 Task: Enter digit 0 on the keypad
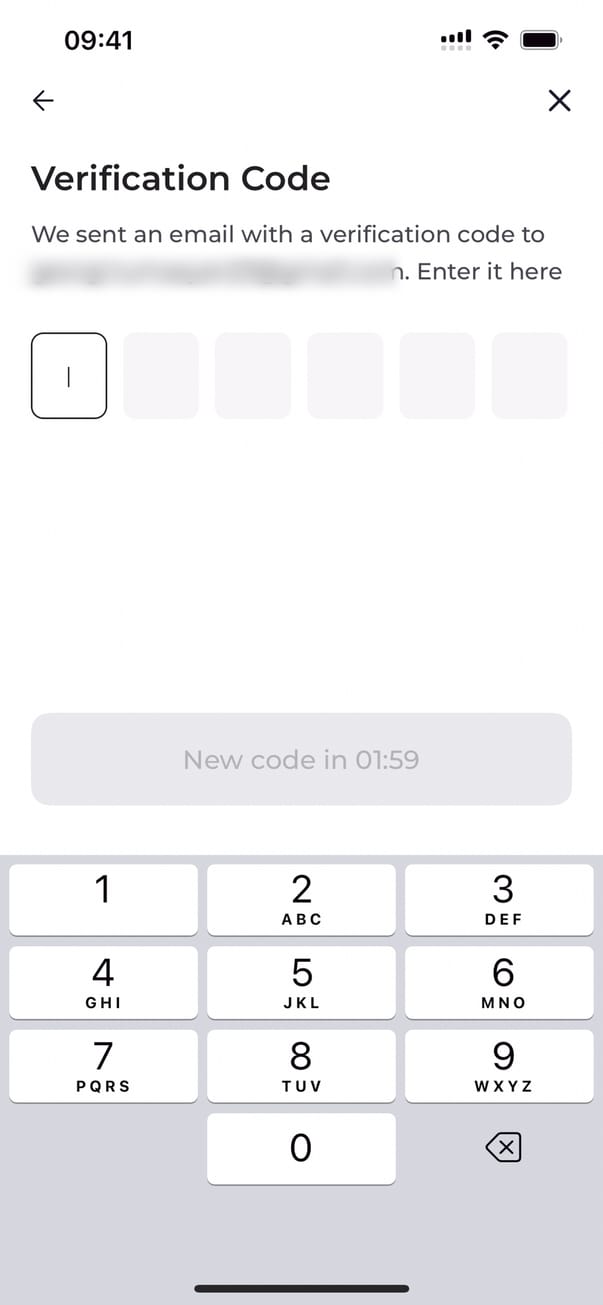click(x=301, y=1149)
